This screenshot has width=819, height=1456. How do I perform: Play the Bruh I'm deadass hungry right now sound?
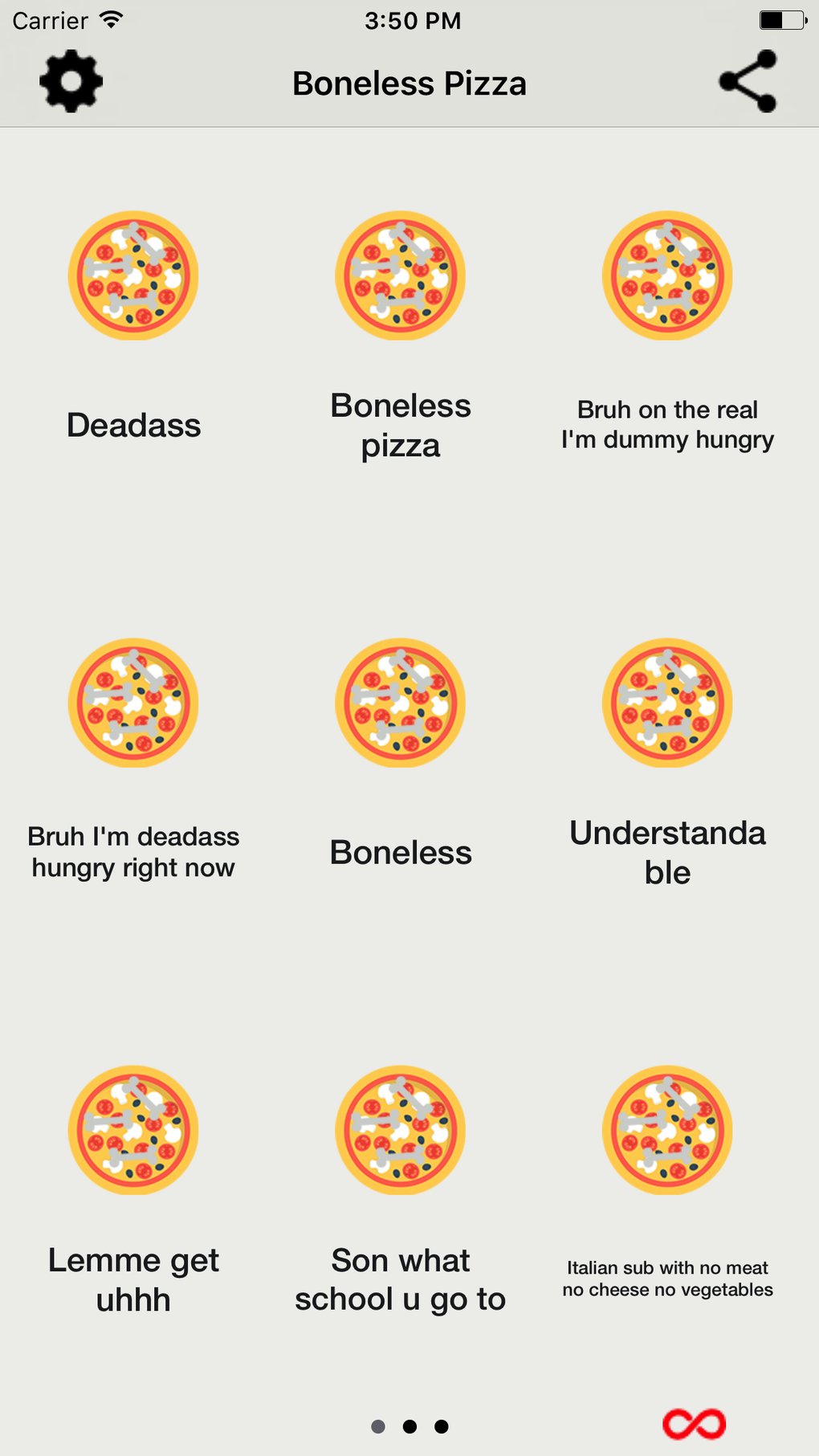click(x=133, y=703)
